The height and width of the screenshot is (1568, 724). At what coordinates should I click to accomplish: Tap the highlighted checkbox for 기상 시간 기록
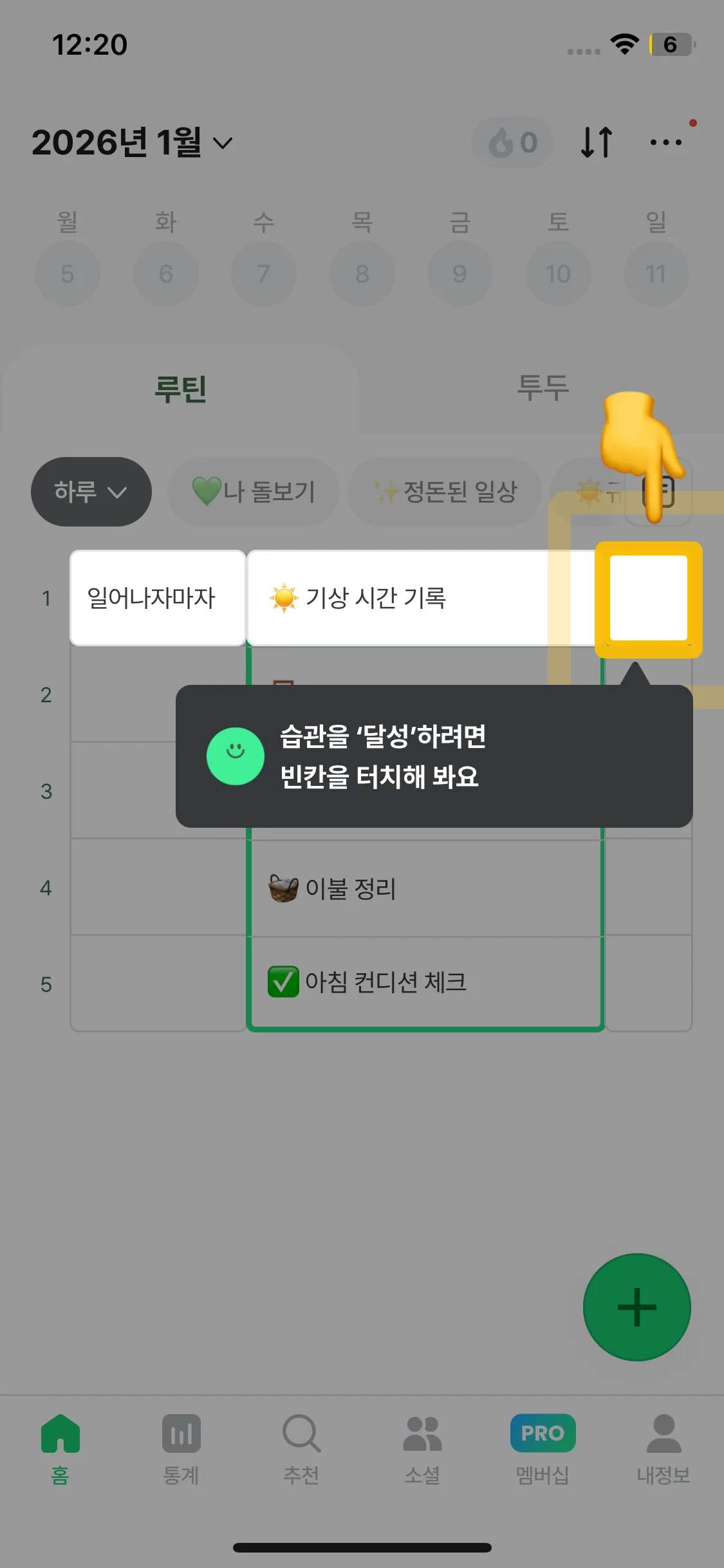[x=649, y=599]
